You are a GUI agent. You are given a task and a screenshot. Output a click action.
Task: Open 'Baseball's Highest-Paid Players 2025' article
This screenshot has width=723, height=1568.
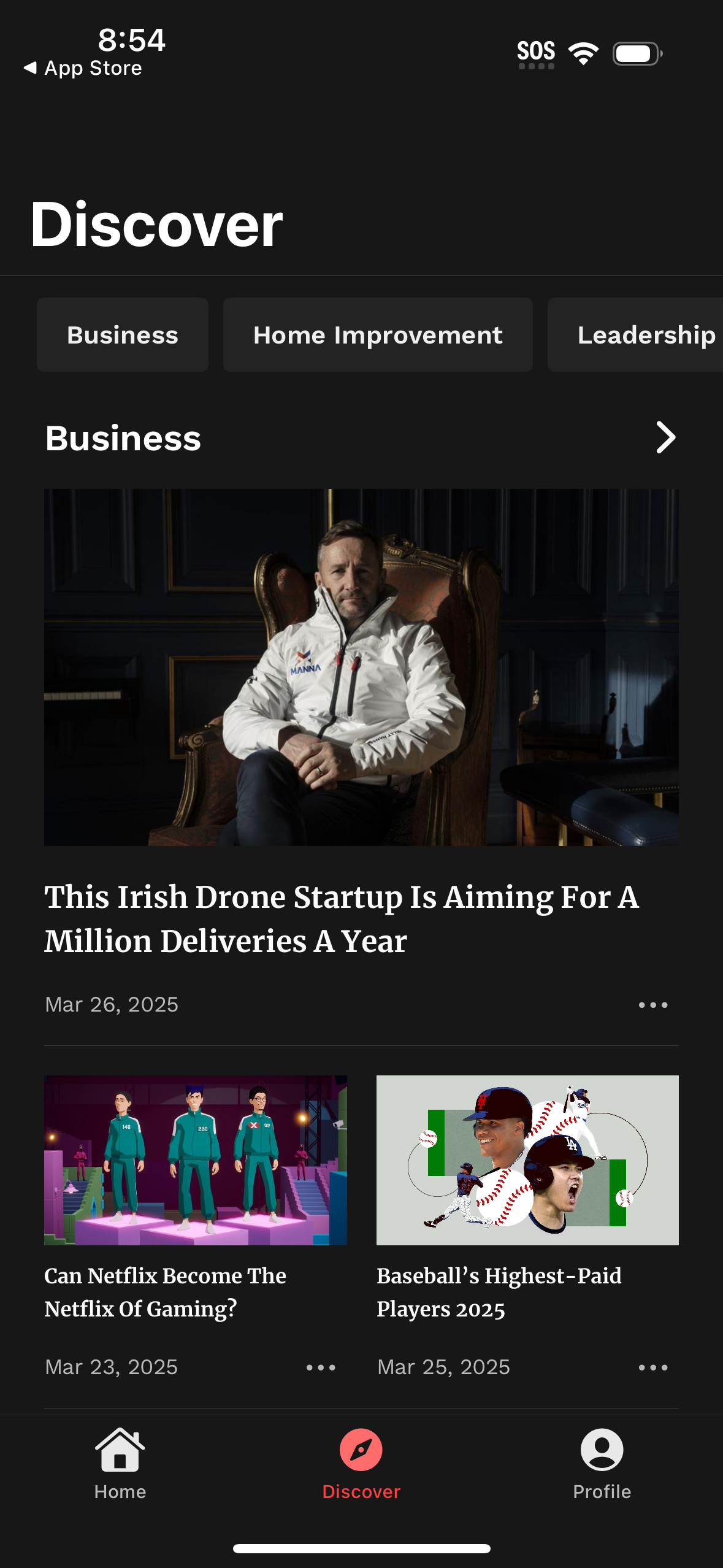pos(499,1292)
